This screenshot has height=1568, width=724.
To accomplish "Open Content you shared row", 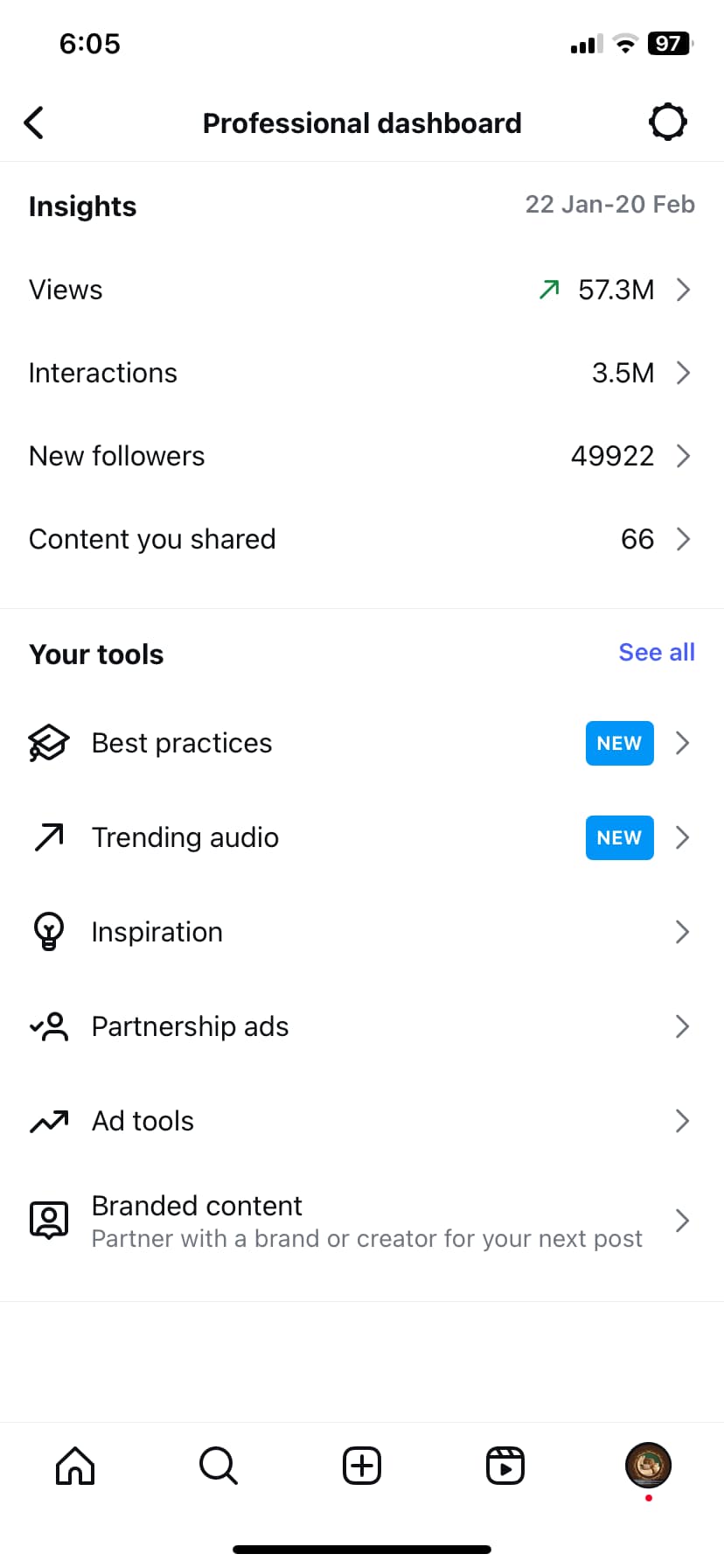I will coord(362,539).
